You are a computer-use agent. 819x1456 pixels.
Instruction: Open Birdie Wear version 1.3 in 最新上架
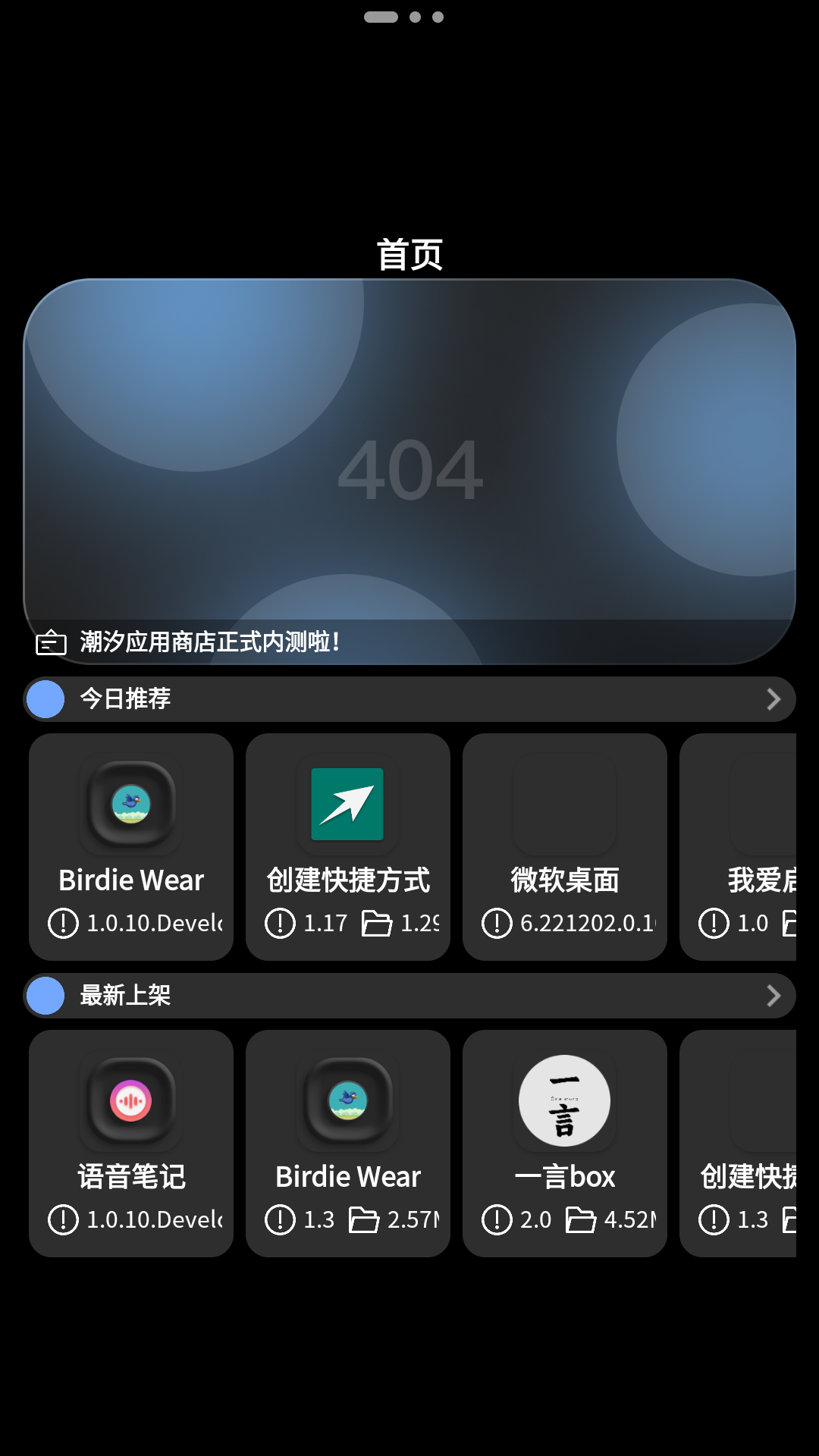tap(348, 1144)
